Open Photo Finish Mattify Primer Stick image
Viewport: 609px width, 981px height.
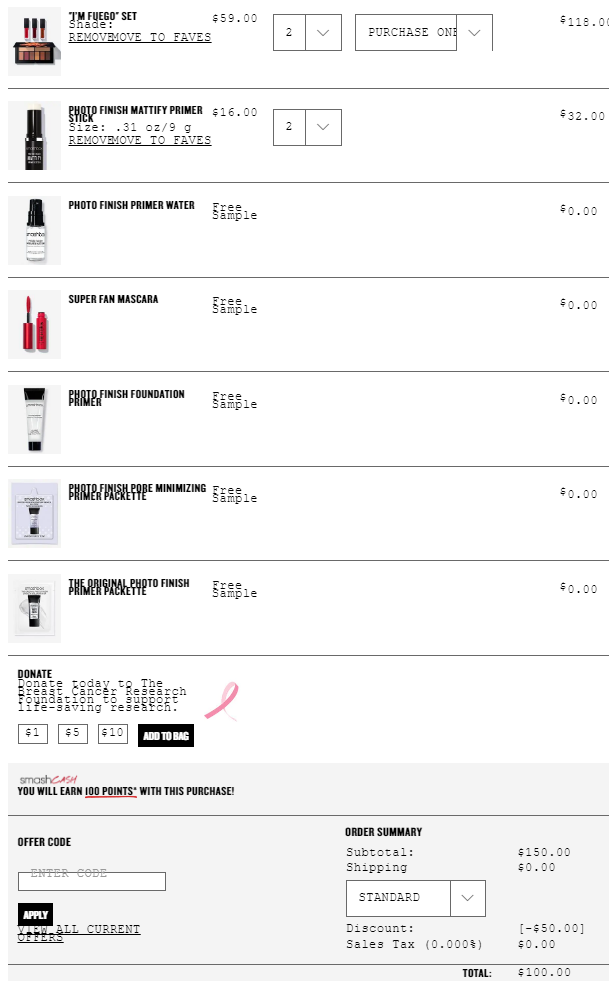coord(34,136)
